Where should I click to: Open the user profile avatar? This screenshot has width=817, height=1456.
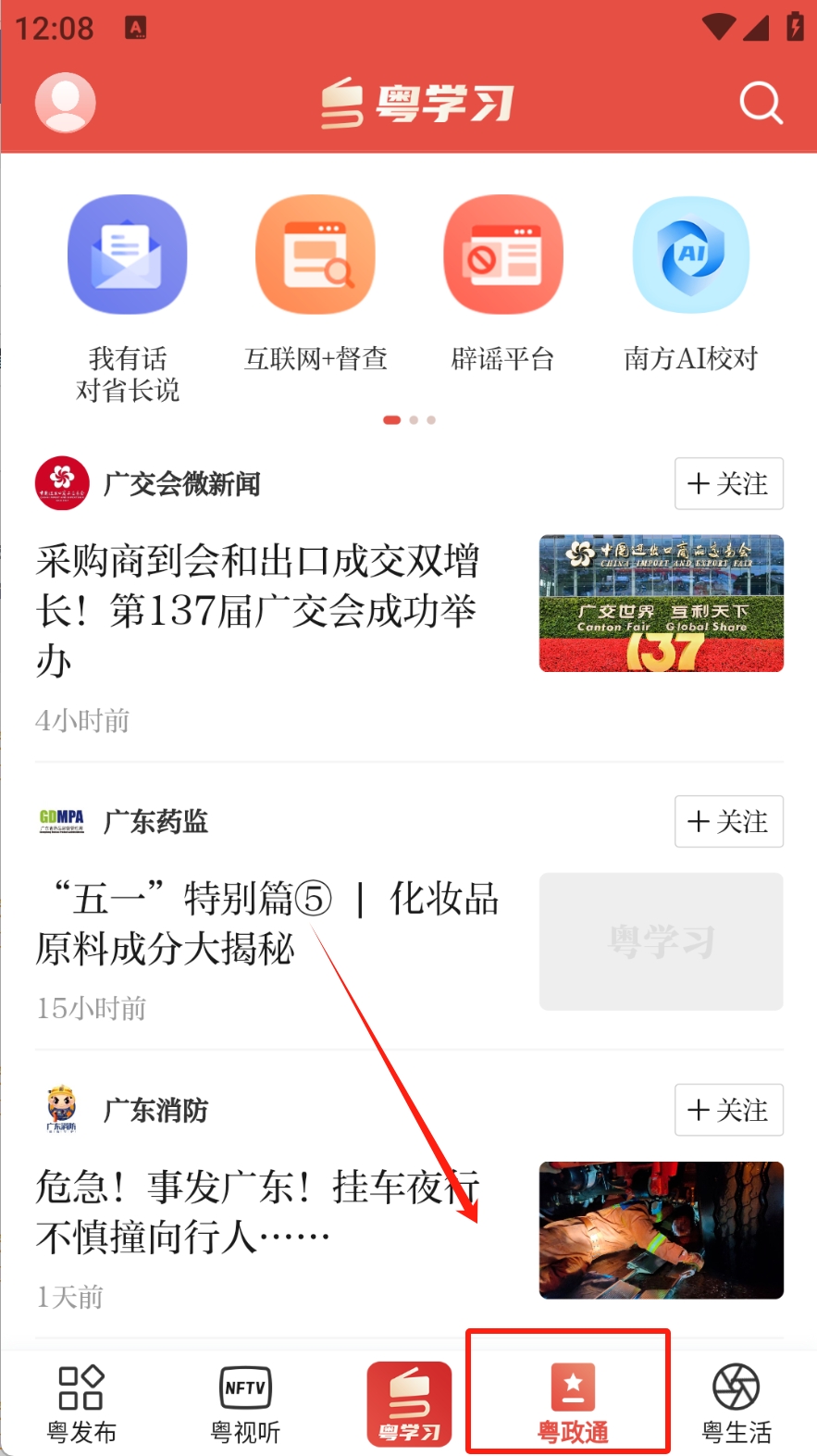pyautogui.click(x=65, y=102)
